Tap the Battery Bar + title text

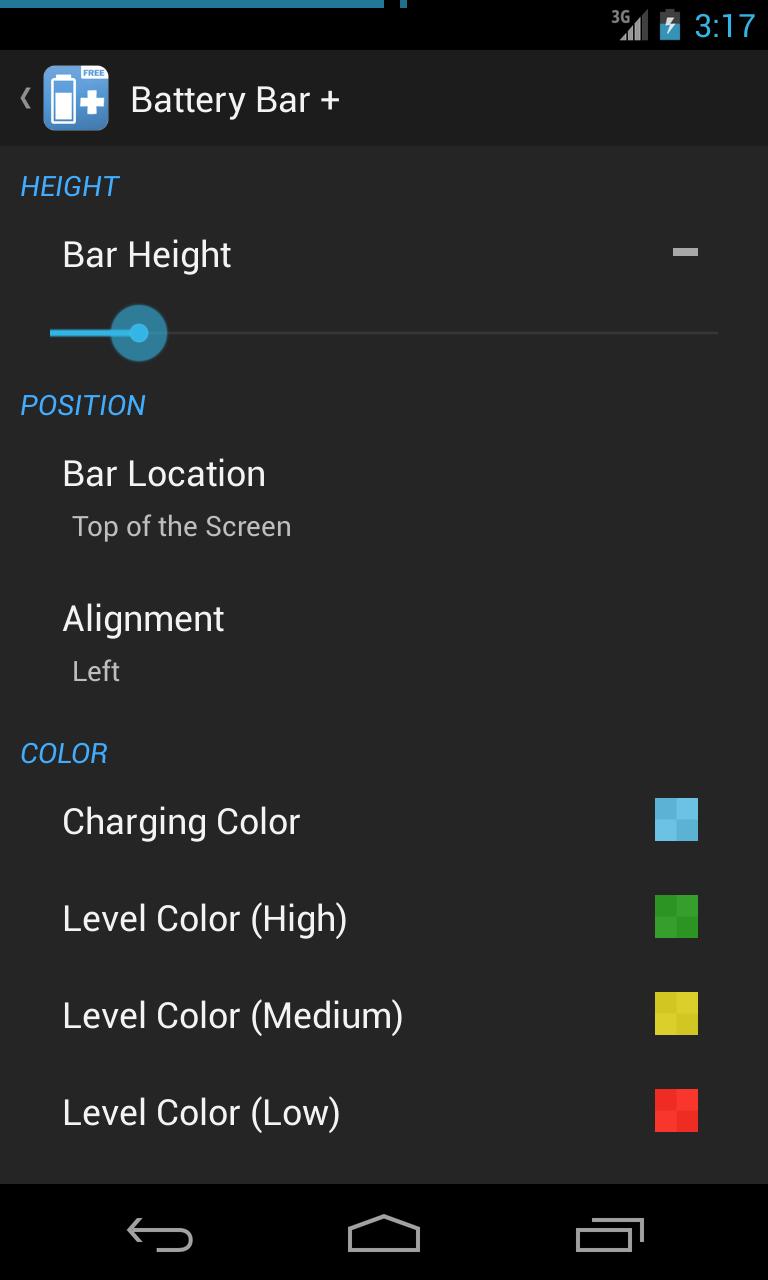(236, 97)
